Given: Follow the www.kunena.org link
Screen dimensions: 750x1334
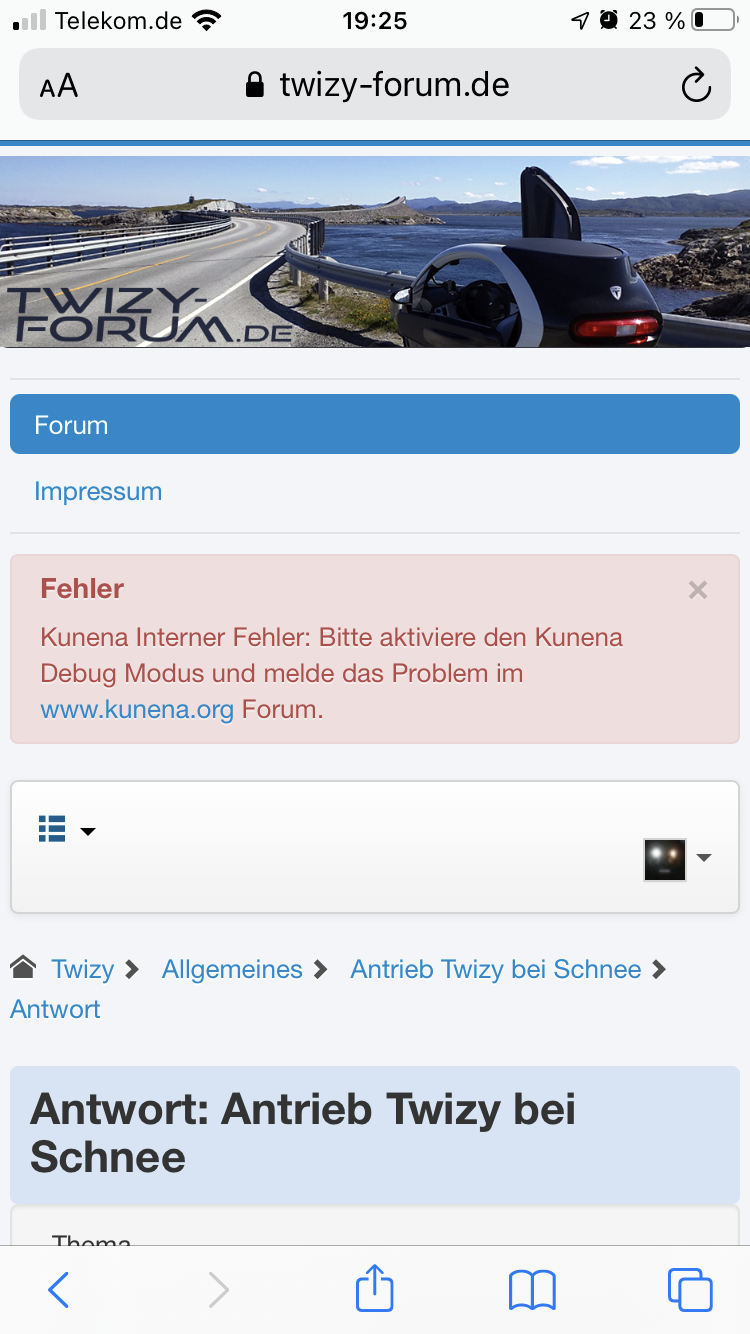Looking at the screenshot, I should click(x=137, y=710).
